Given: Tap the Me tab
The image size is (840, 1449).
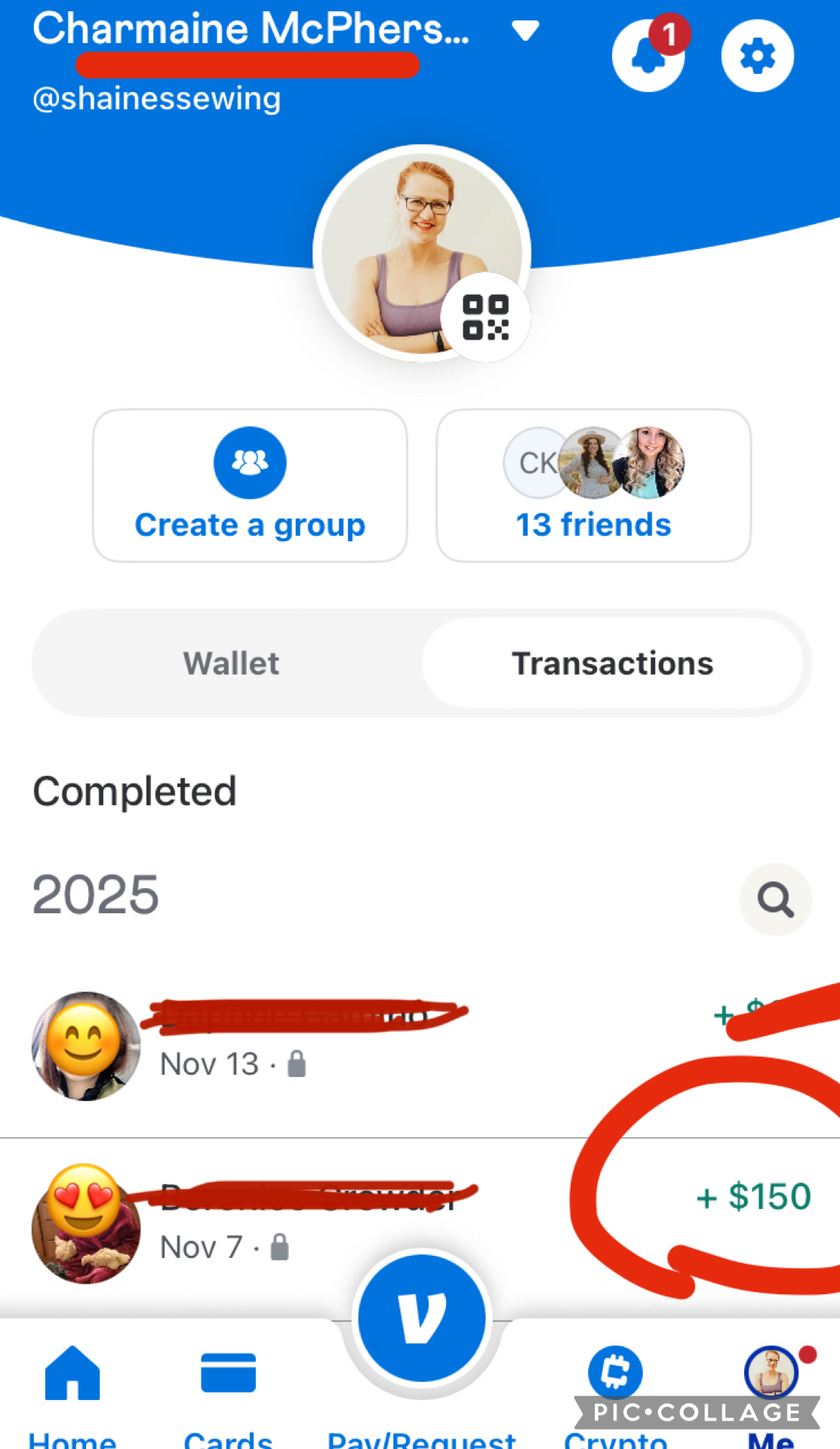Looking at the screenshot, I should [x=771, y=1385].
